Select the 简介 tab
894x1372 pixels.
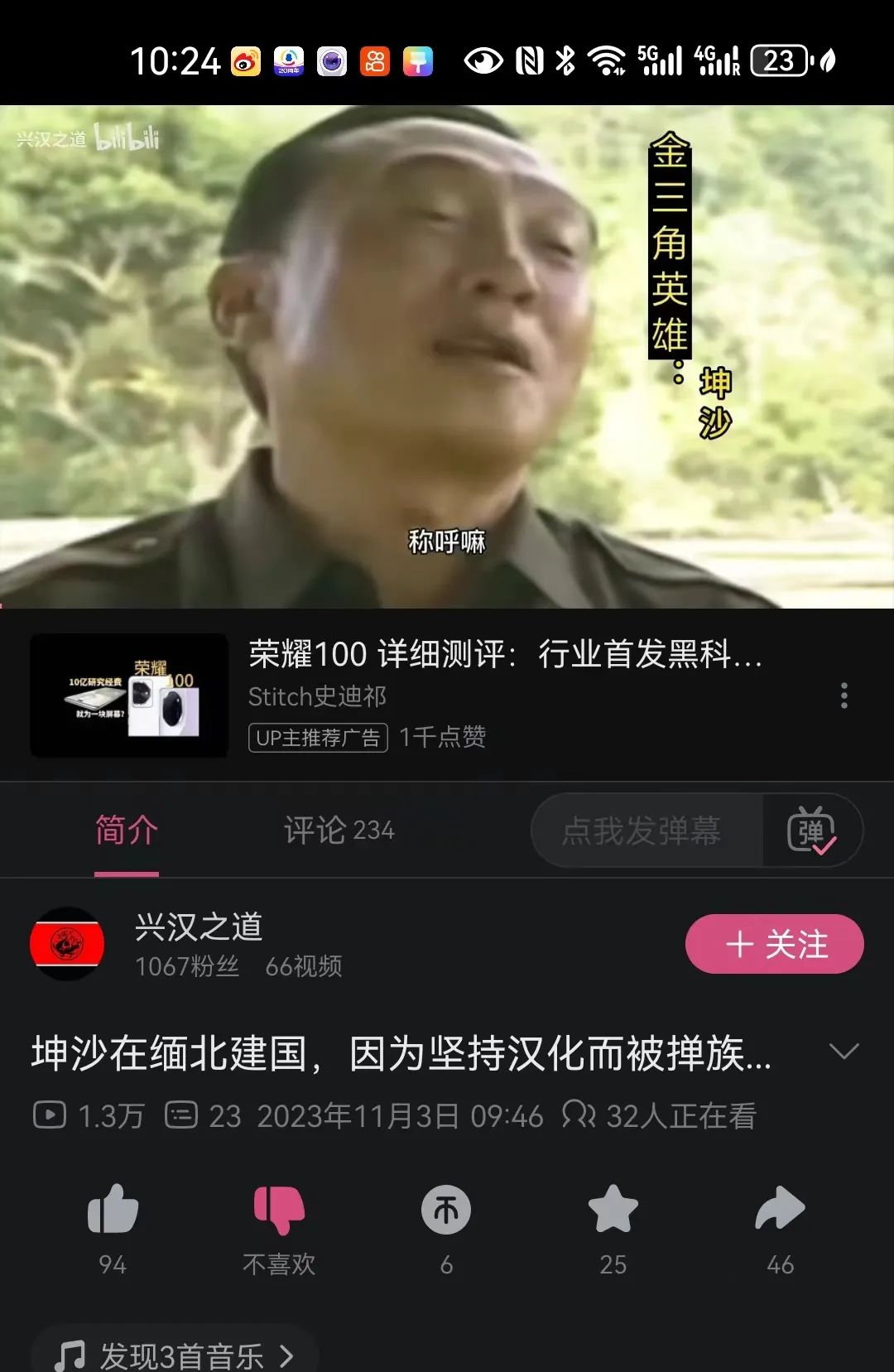tap(127, 830)
